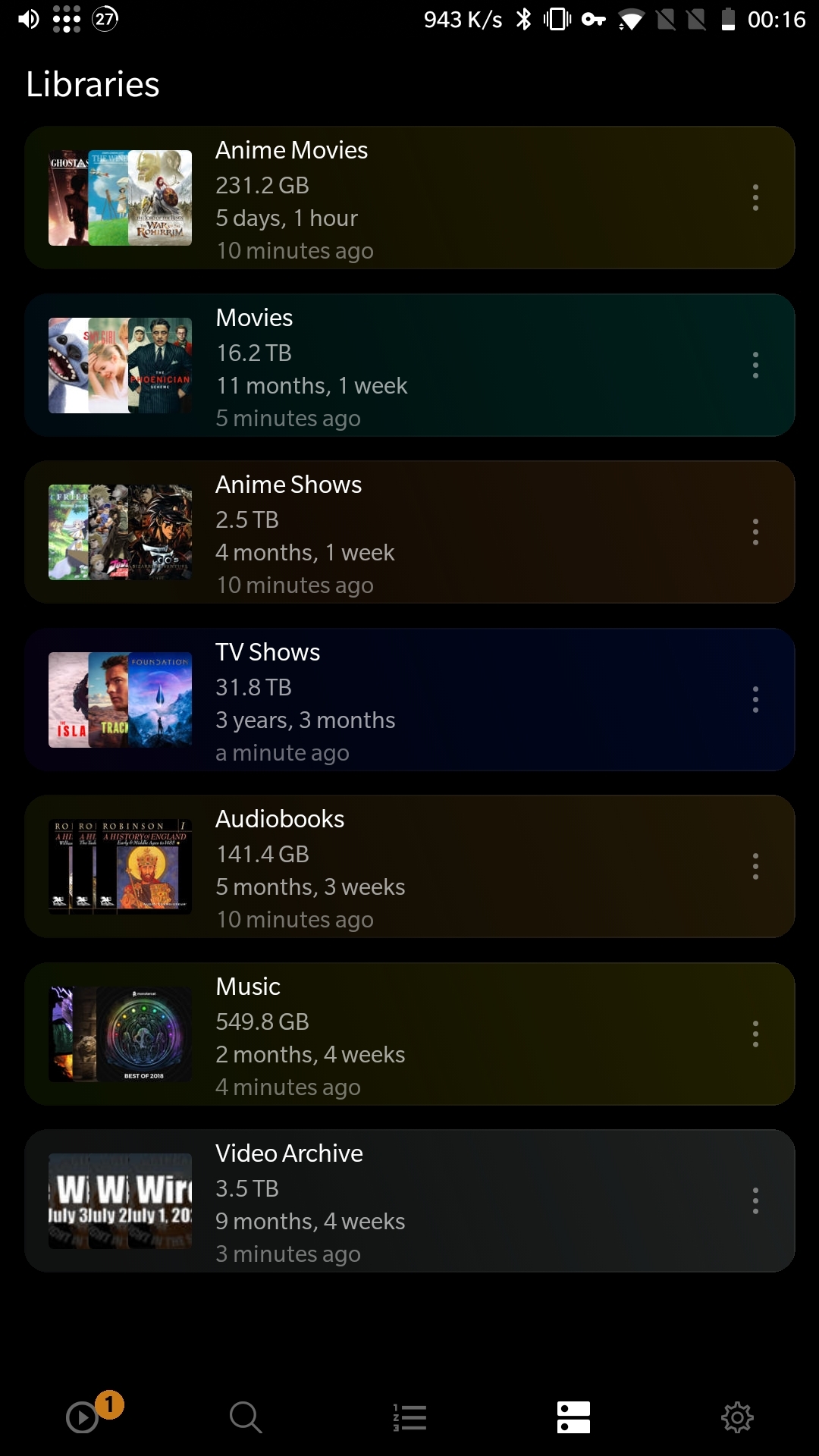Image resolution: width=819 pixels, height=1456 pixels.
Task: Open the Video Archive library
Action: point(409,1201)
